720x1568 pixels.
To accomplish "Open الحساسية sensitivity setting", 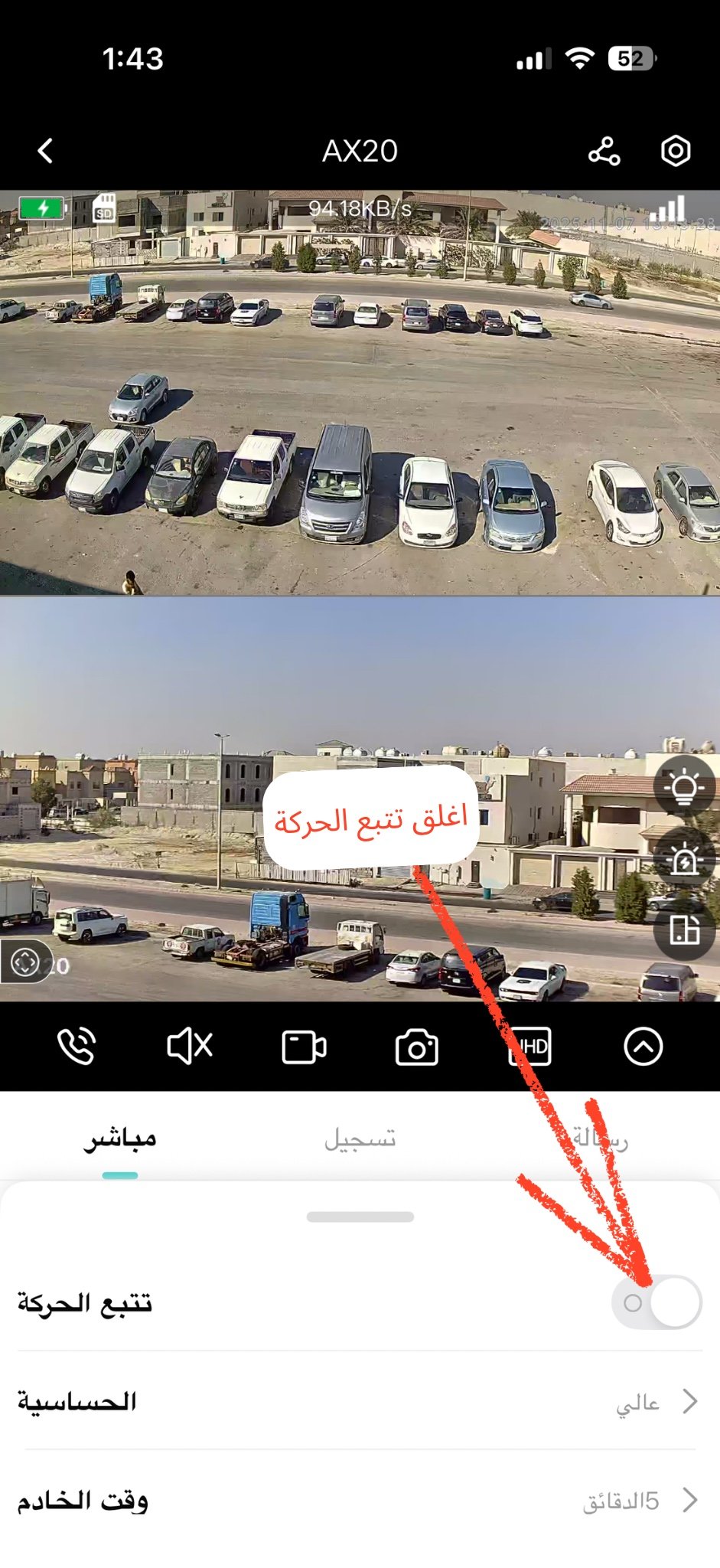I will [x=360, y=1401].
